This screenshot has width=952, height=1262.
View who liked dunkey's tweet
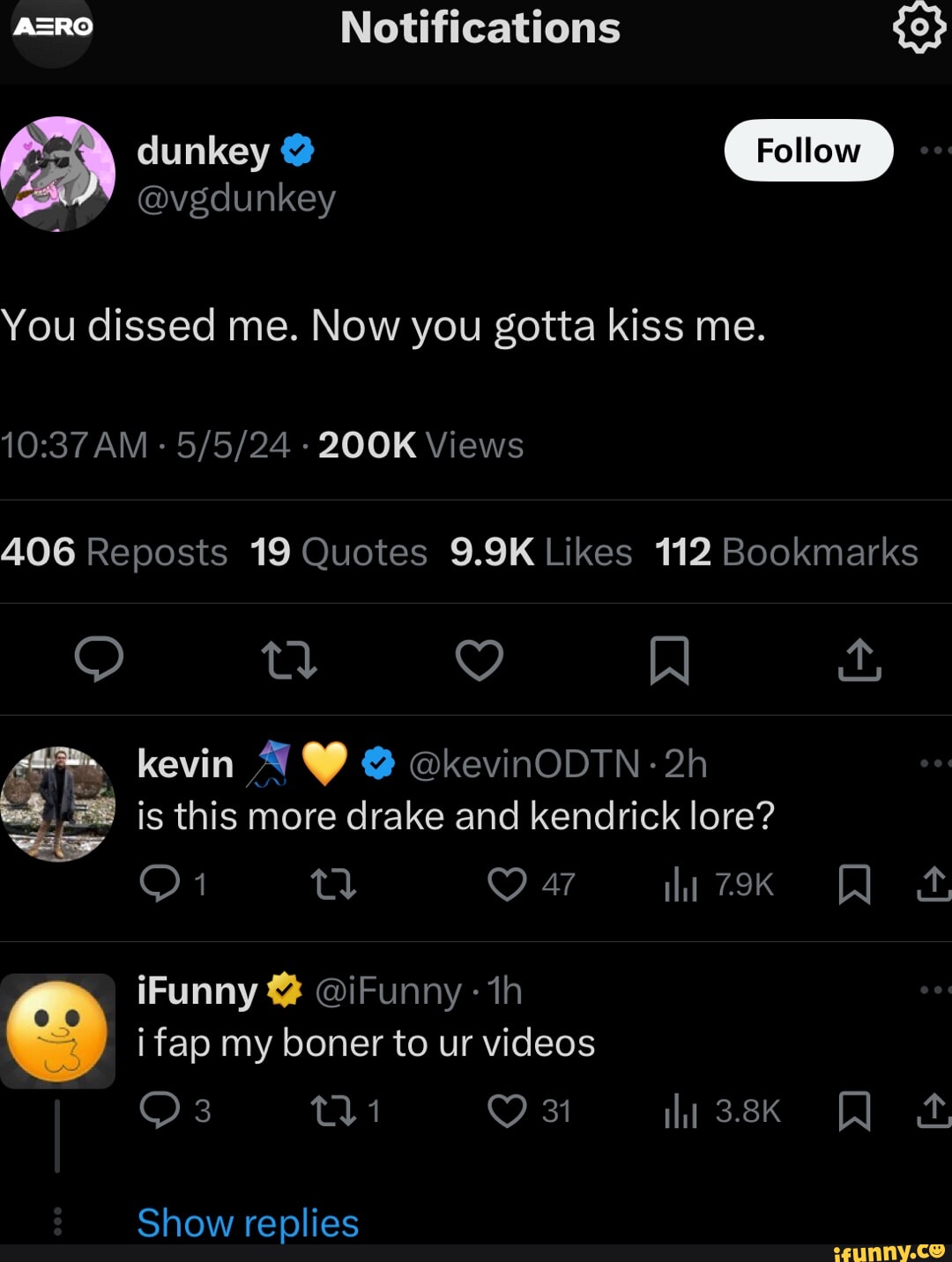click(x=540, y=552)
